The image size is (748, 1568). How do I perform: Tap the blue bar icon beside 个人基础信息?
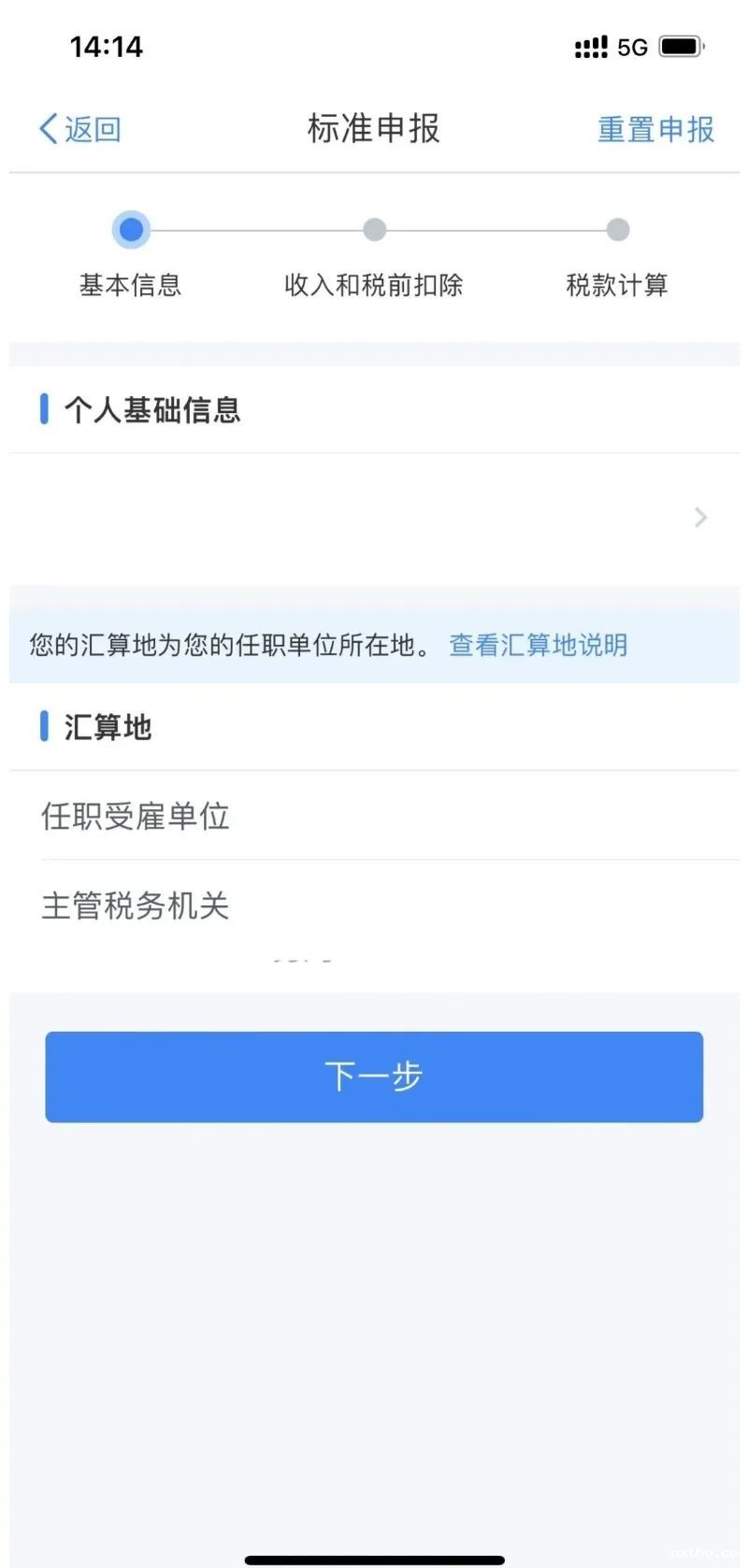pos(44,409)
